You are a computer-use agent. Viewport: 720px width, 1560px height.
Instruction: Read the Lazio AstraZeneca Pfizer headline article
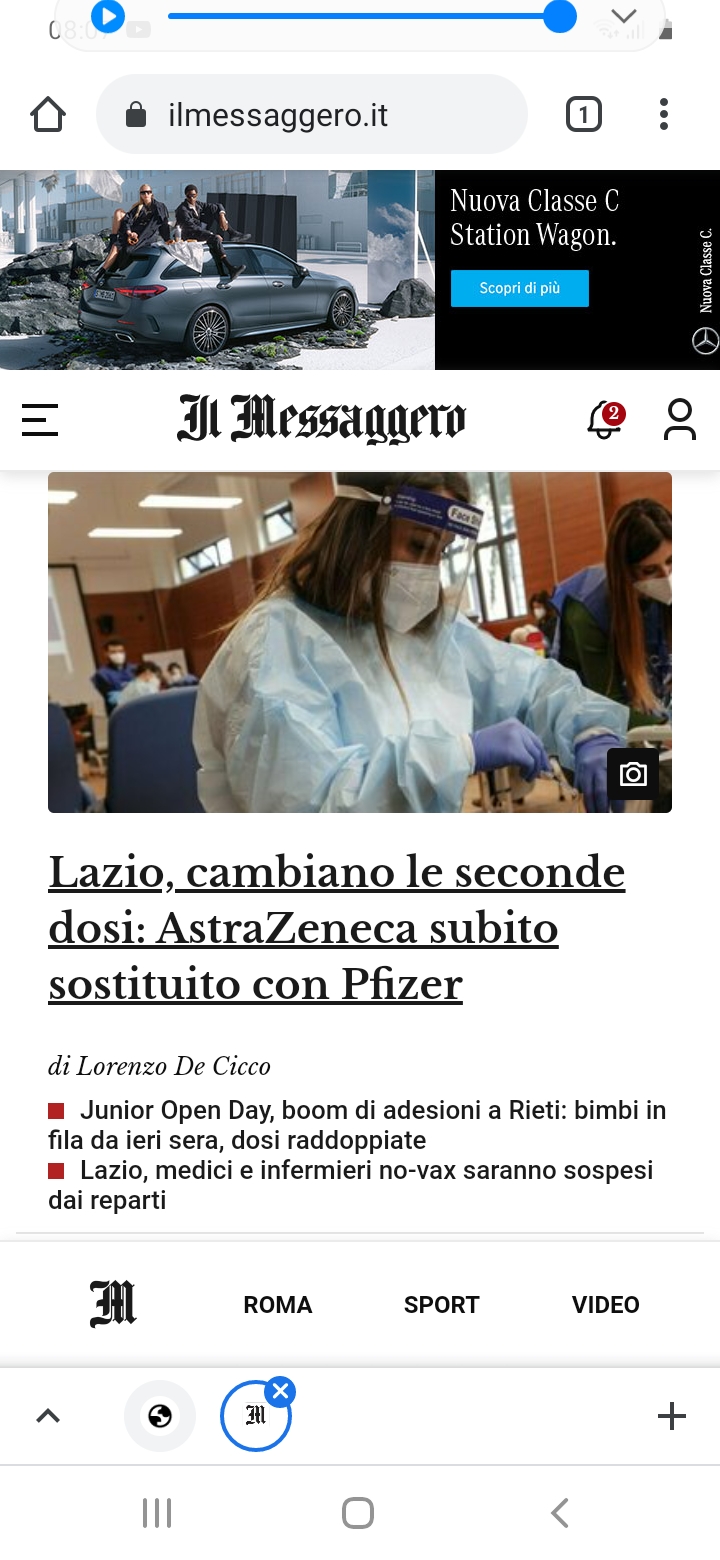[337, 929]
